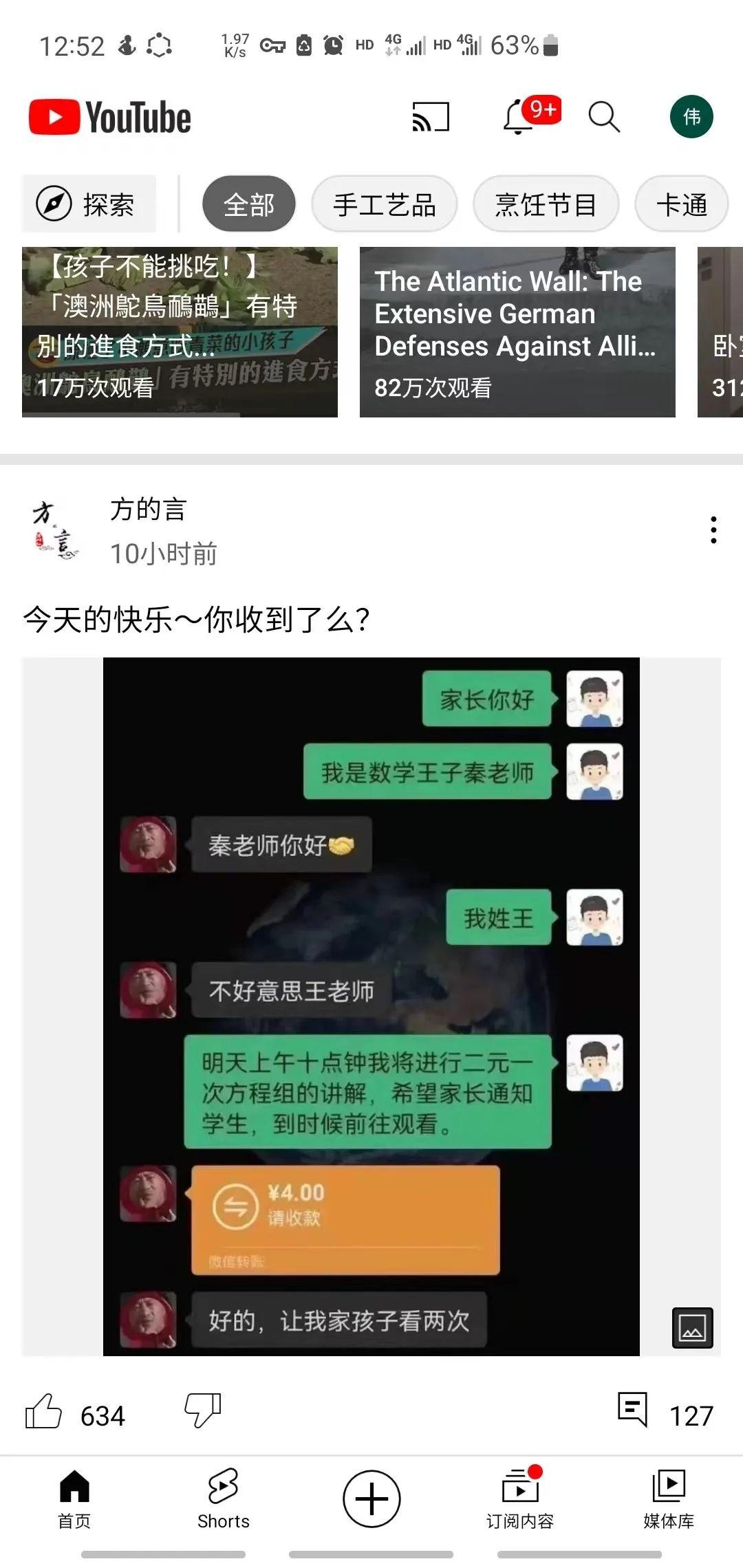Viewport: 743px width, 1568px height.
Task: Select the 全部 filter chip
Action: [248, 204]
